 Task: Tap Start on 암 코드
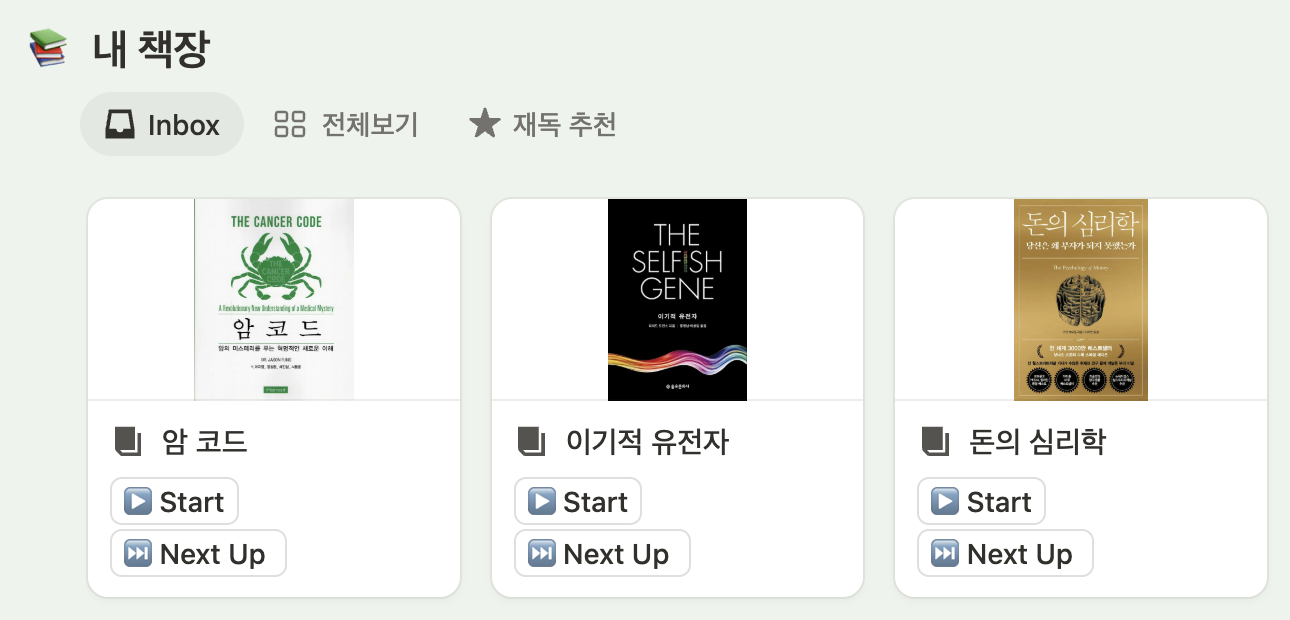174,502
